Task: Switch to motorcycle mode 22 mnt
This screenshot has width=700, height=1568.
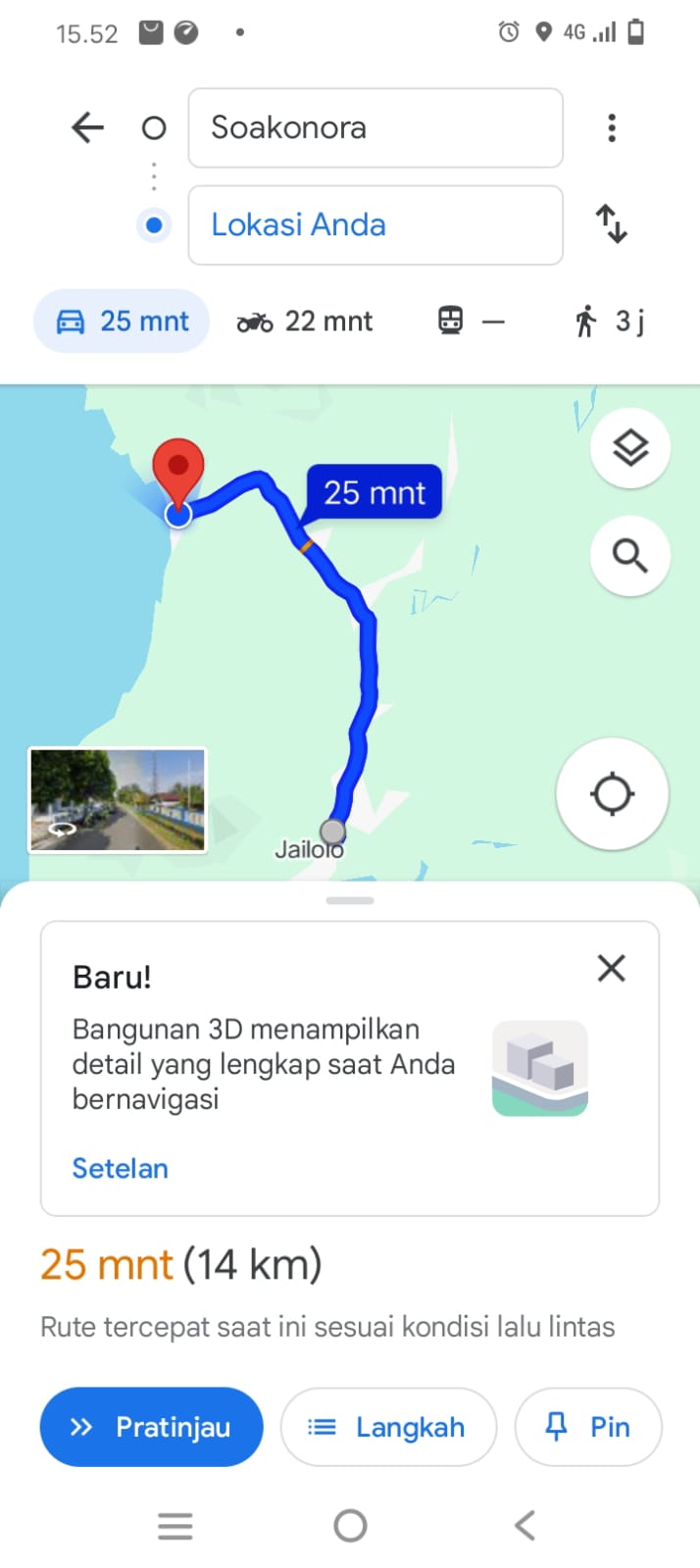Action: coord(305,321)
